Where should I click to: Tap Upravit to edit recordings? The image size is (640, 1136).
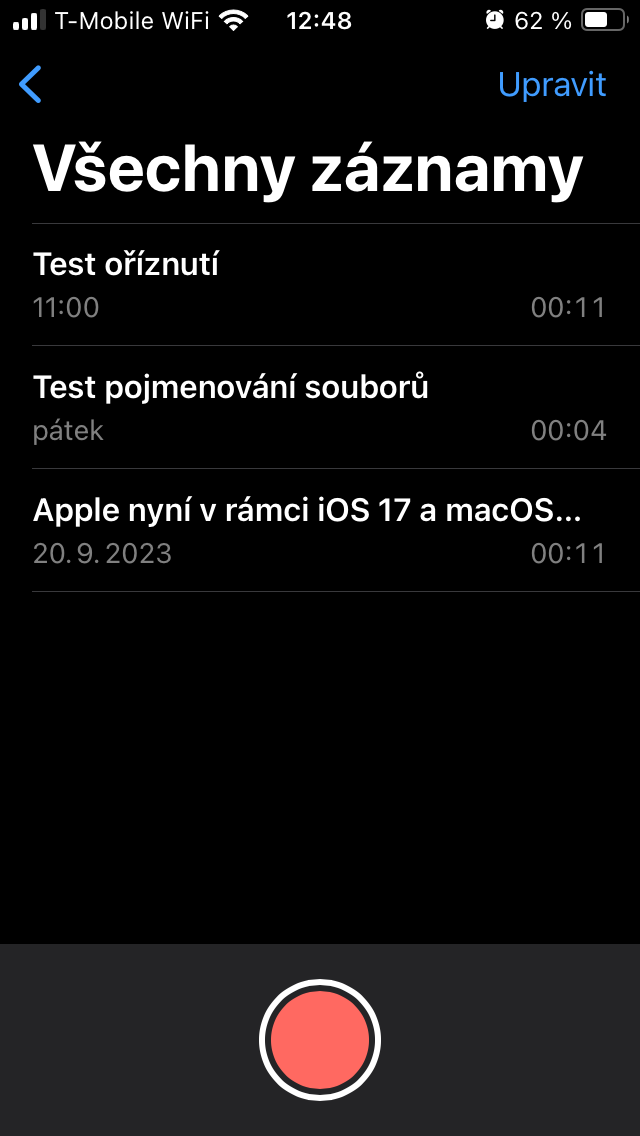(552, 85)
